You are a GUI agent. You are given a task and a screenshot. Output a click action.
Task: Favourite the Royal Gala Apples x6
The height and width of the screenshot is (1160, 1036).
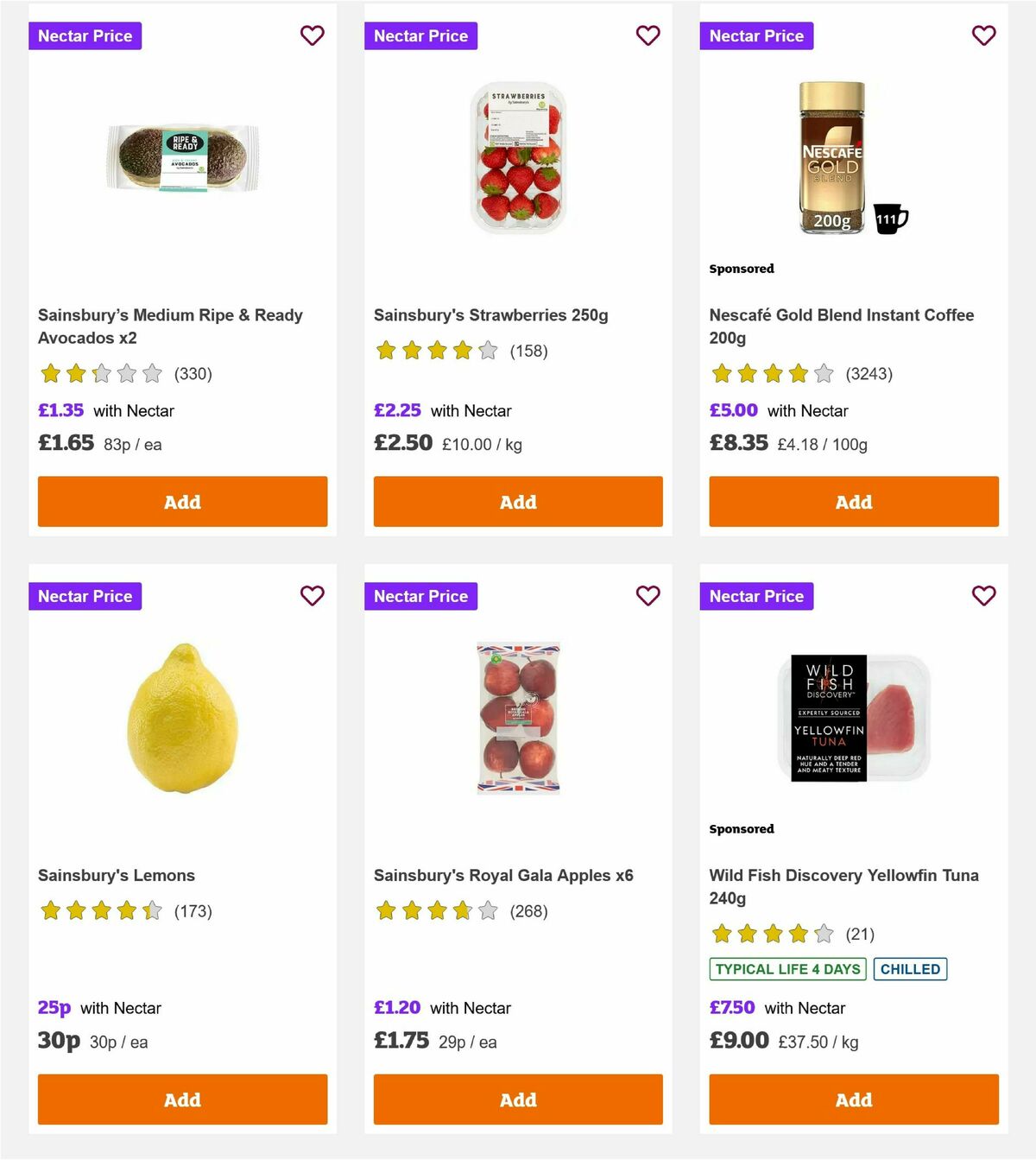(647, 596)
